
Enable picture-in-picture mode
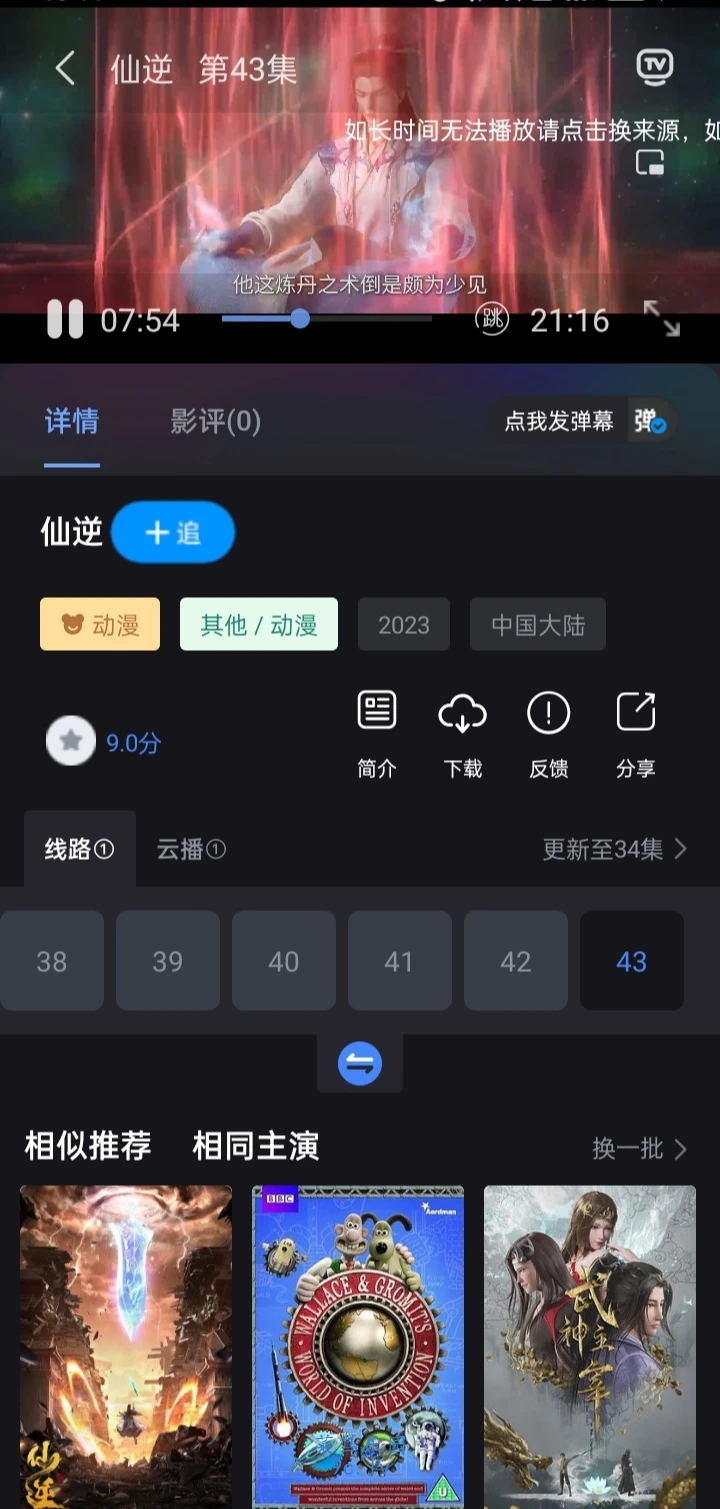pyautogui.click(x=650, y=162)
